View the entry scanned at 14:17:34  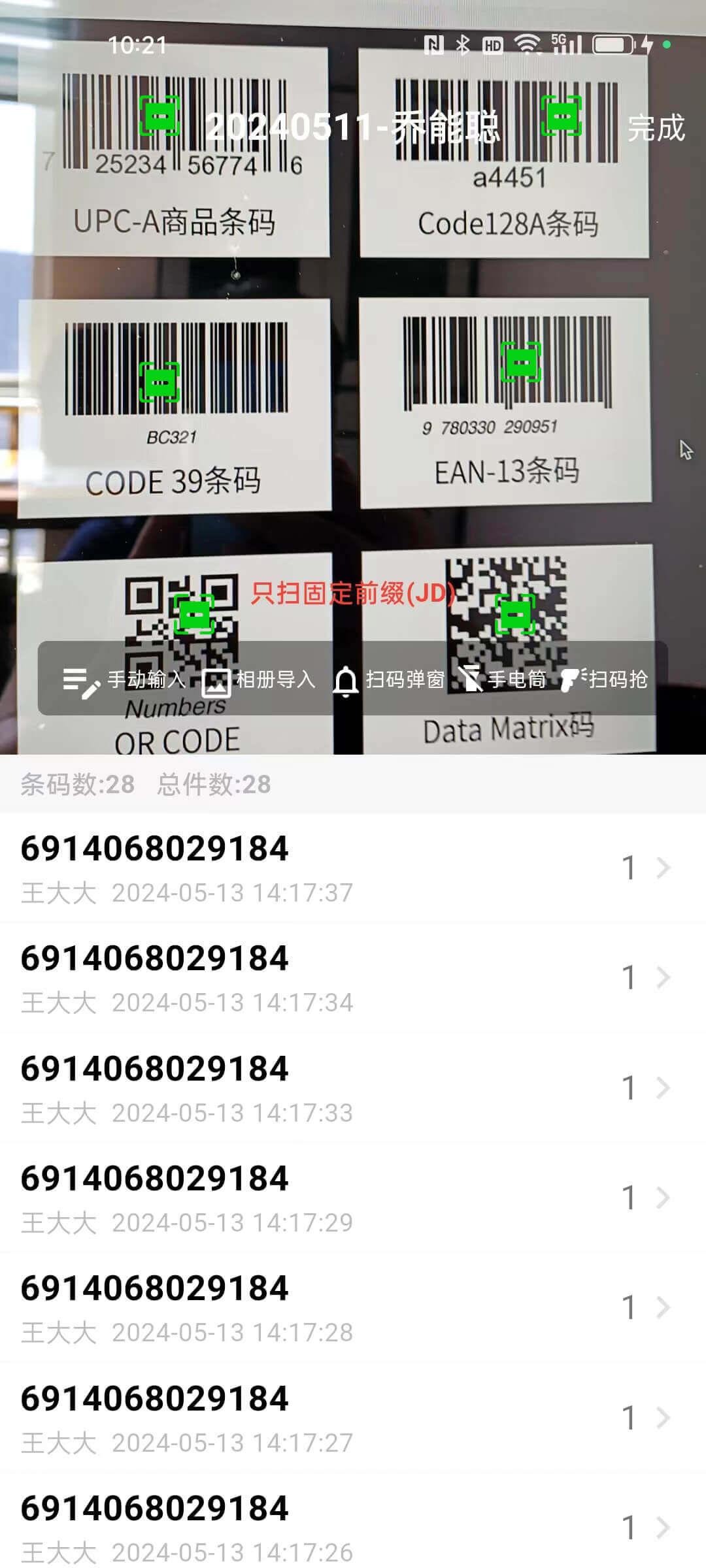pyautogui.click(x=353, y=977)
